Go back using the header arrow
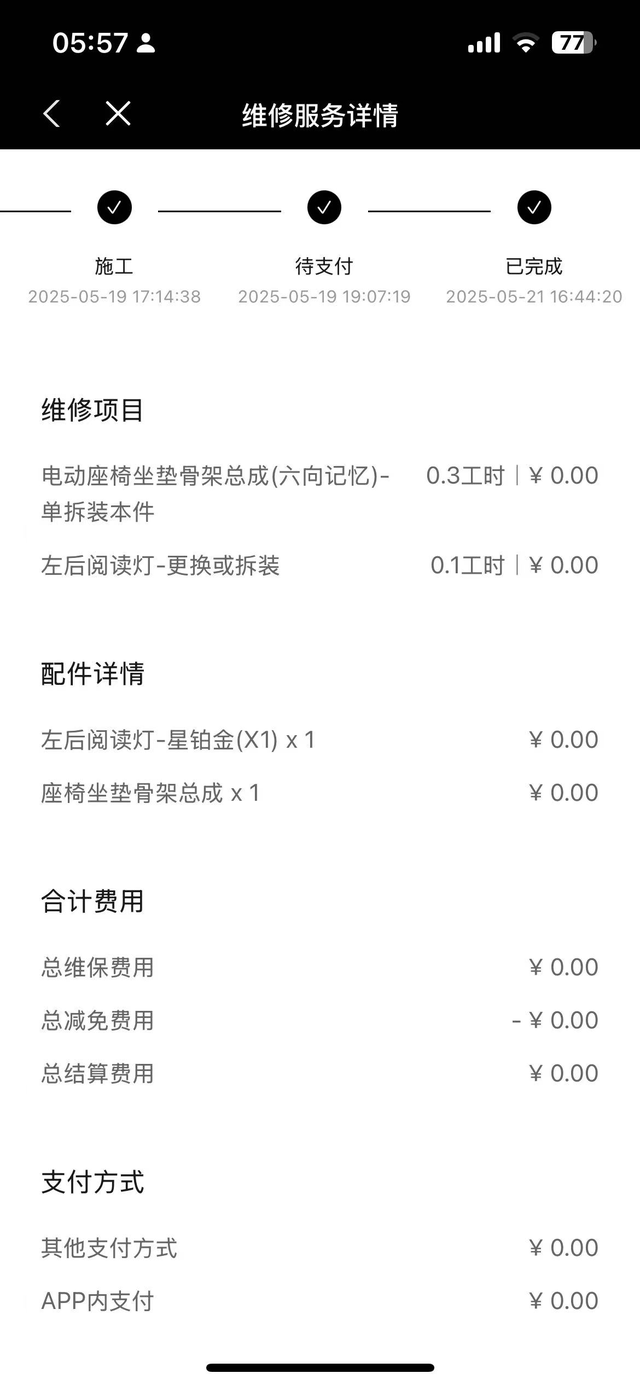Viewport: 640px width, 1385px height. tap(52, 114)
